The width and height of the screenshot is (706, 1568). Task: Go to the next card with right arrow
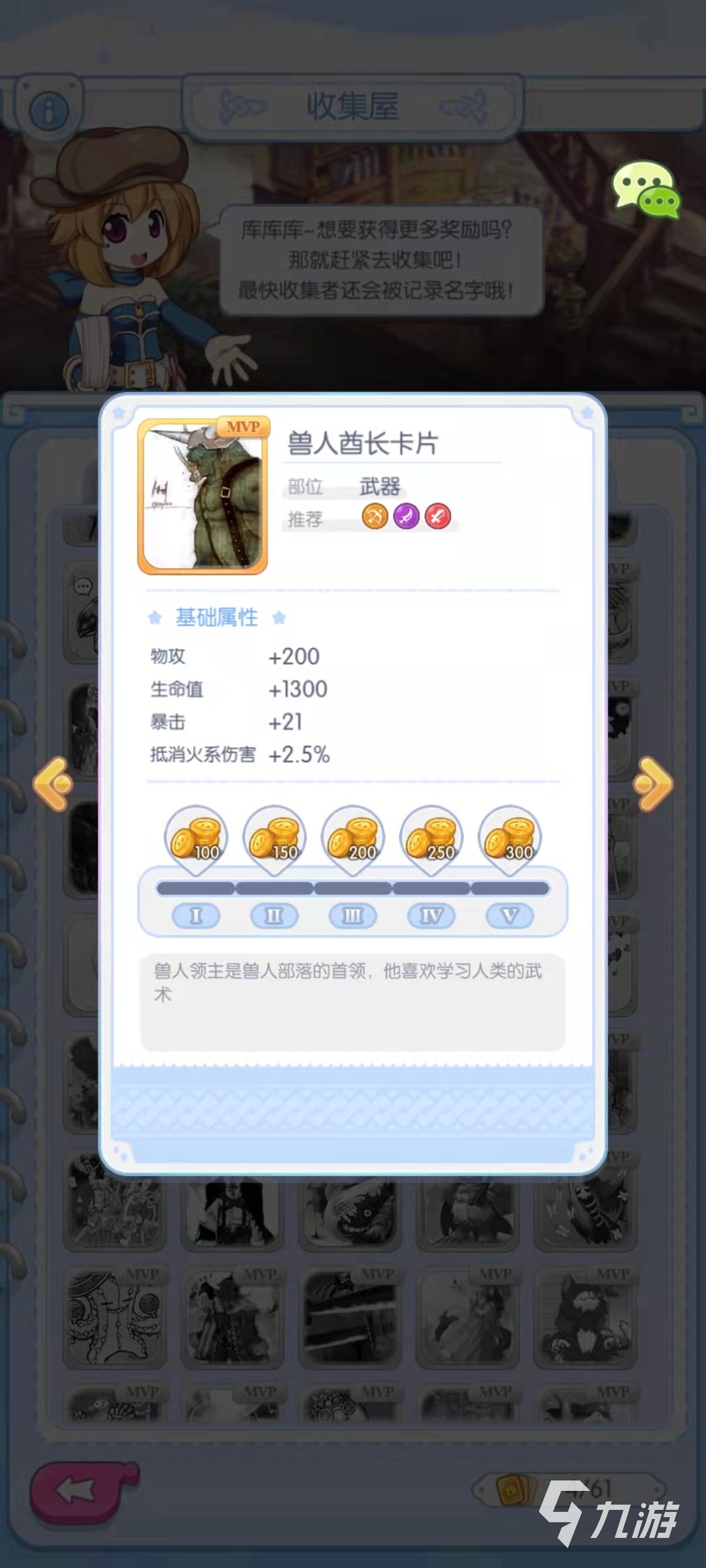[x=652, y=783]
